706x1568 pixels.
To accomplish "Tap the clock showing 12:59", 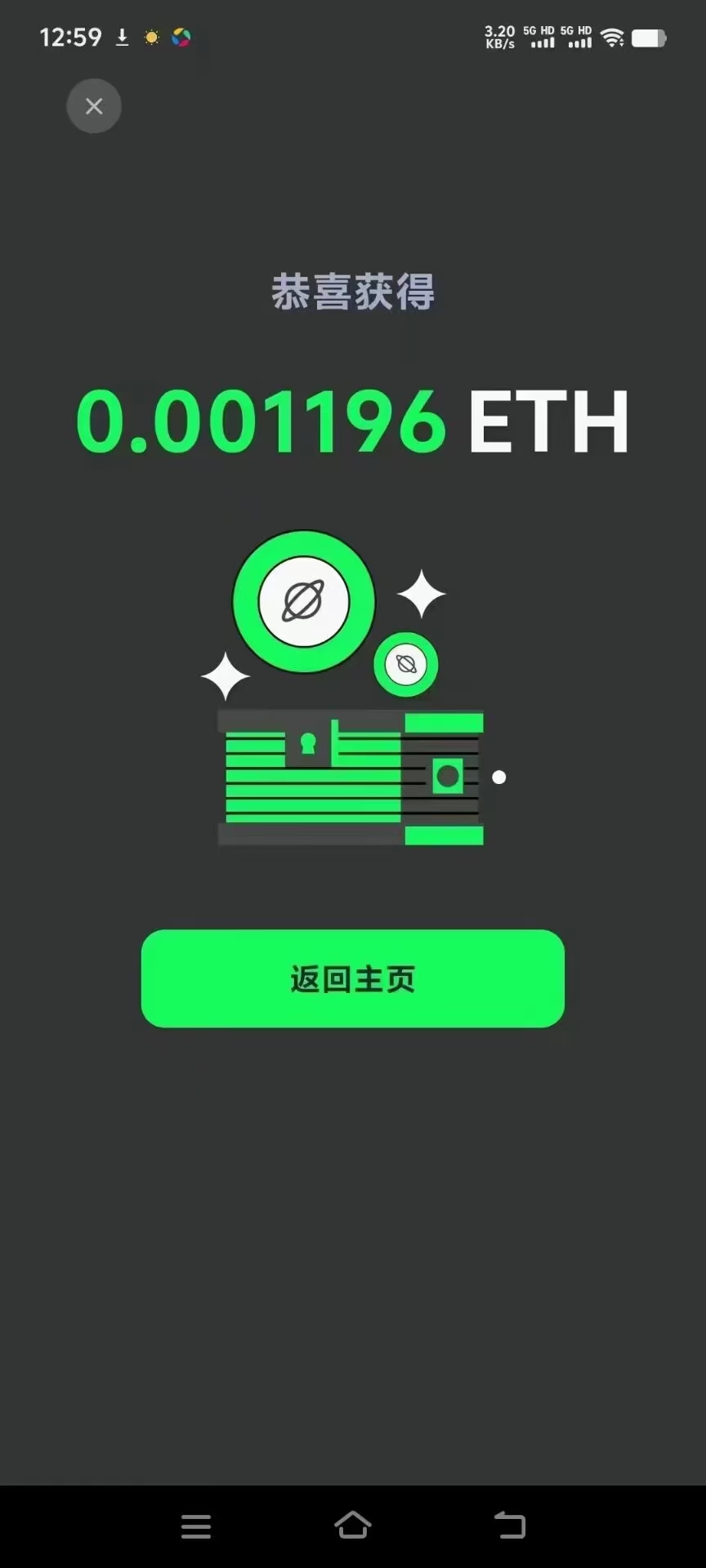I will coord(70,38).
